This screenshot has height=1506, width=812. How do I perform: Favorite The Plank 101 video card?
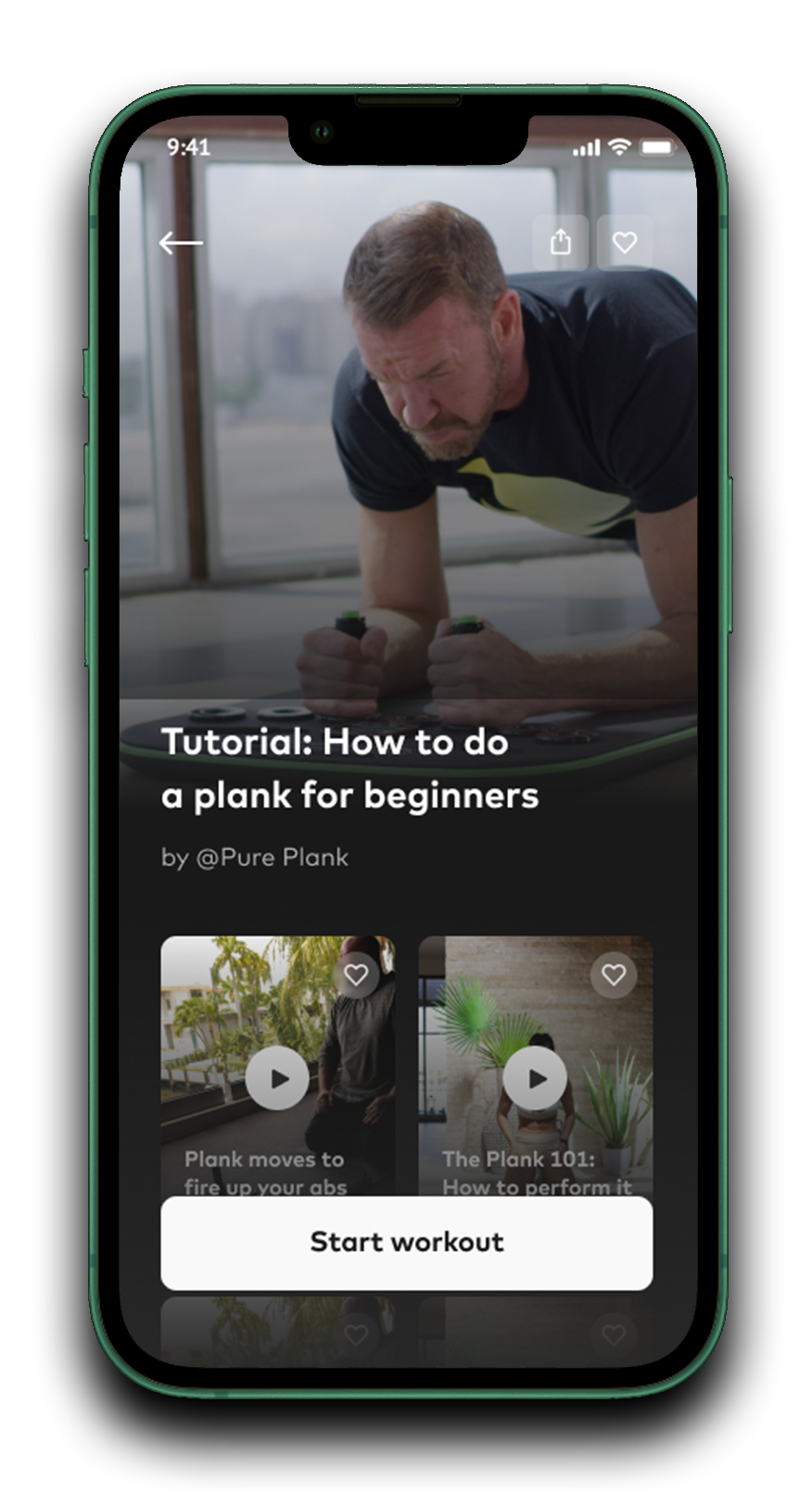[613, 973]
